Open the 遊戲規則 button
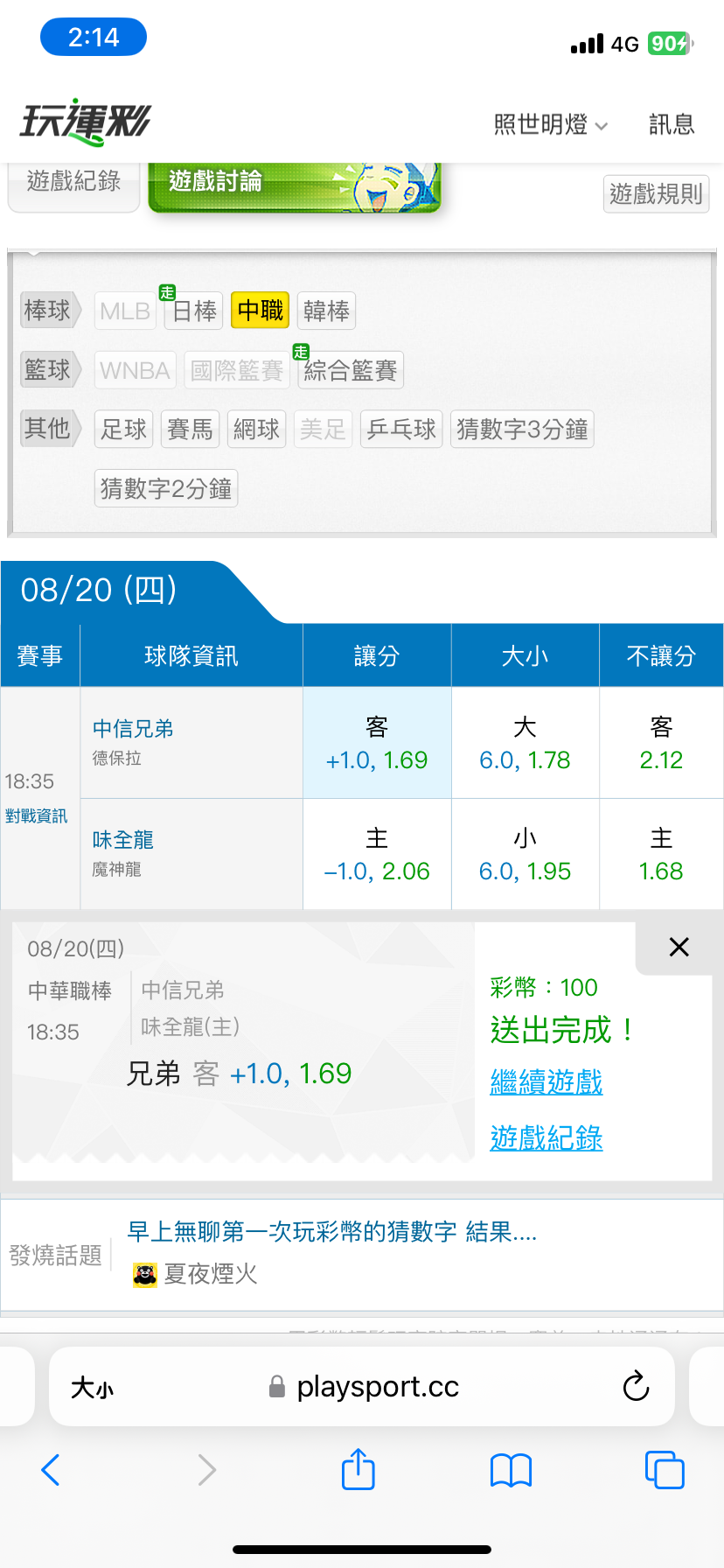The height and width of the screenshot is (1568, 724). [656, 193]
